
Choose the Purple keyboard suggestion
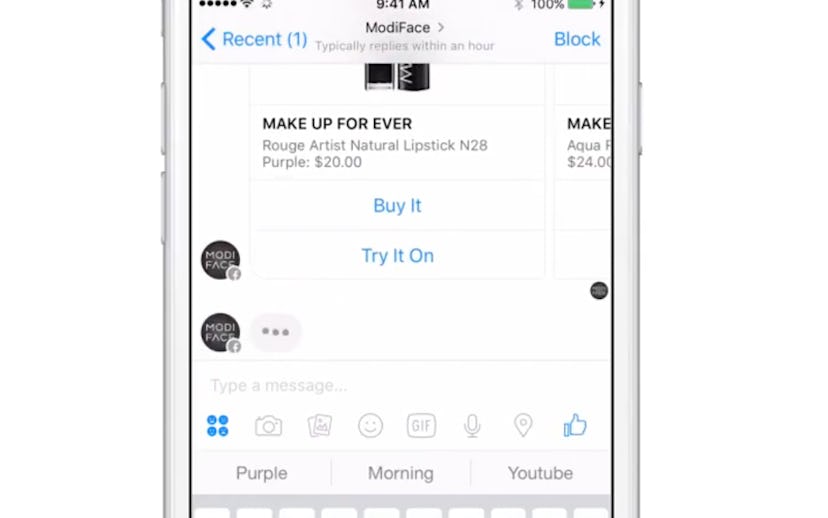[262, 473]
